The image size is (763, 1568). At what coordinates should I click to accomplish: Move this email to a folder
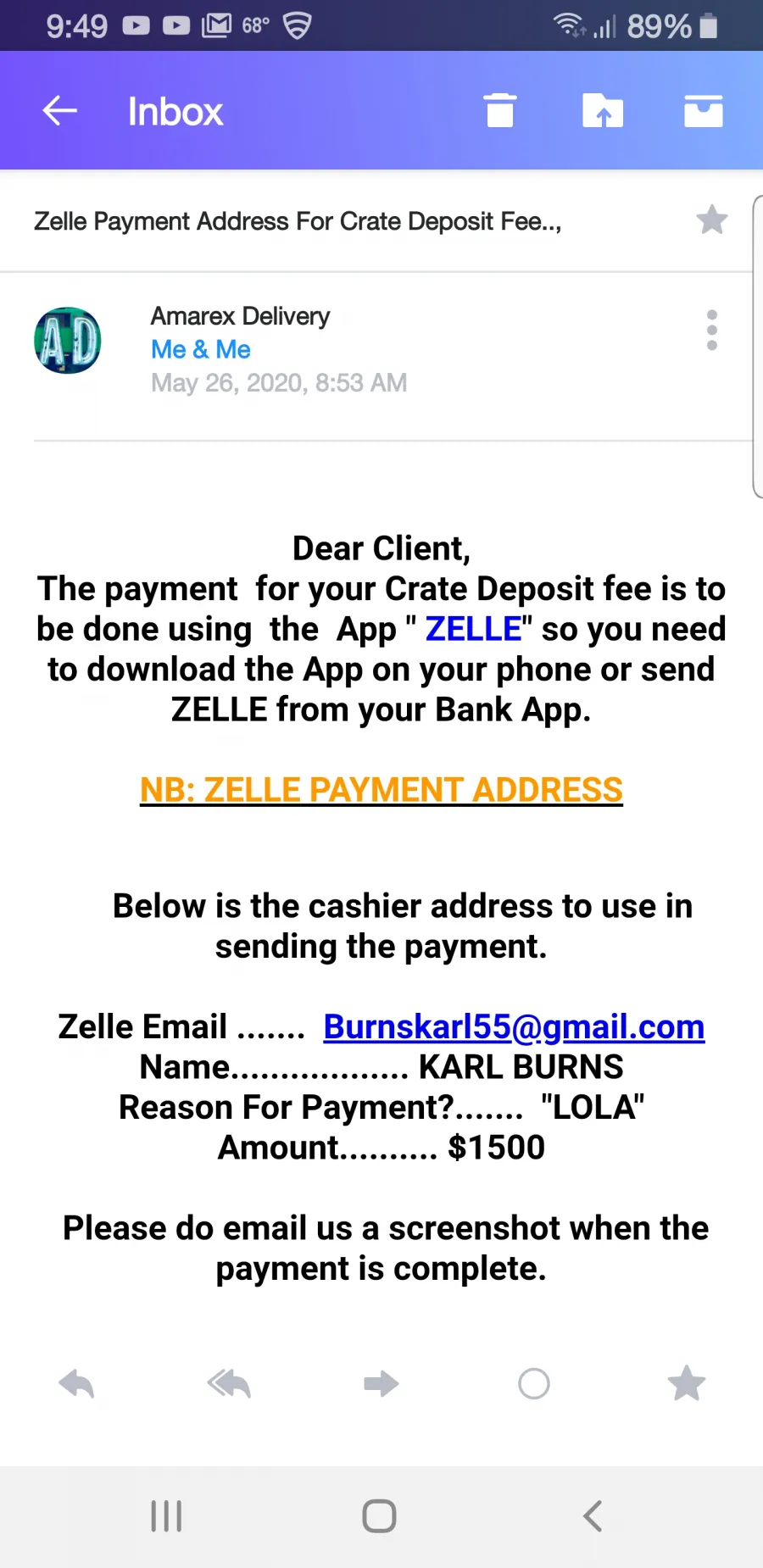[x=603, y=111]
